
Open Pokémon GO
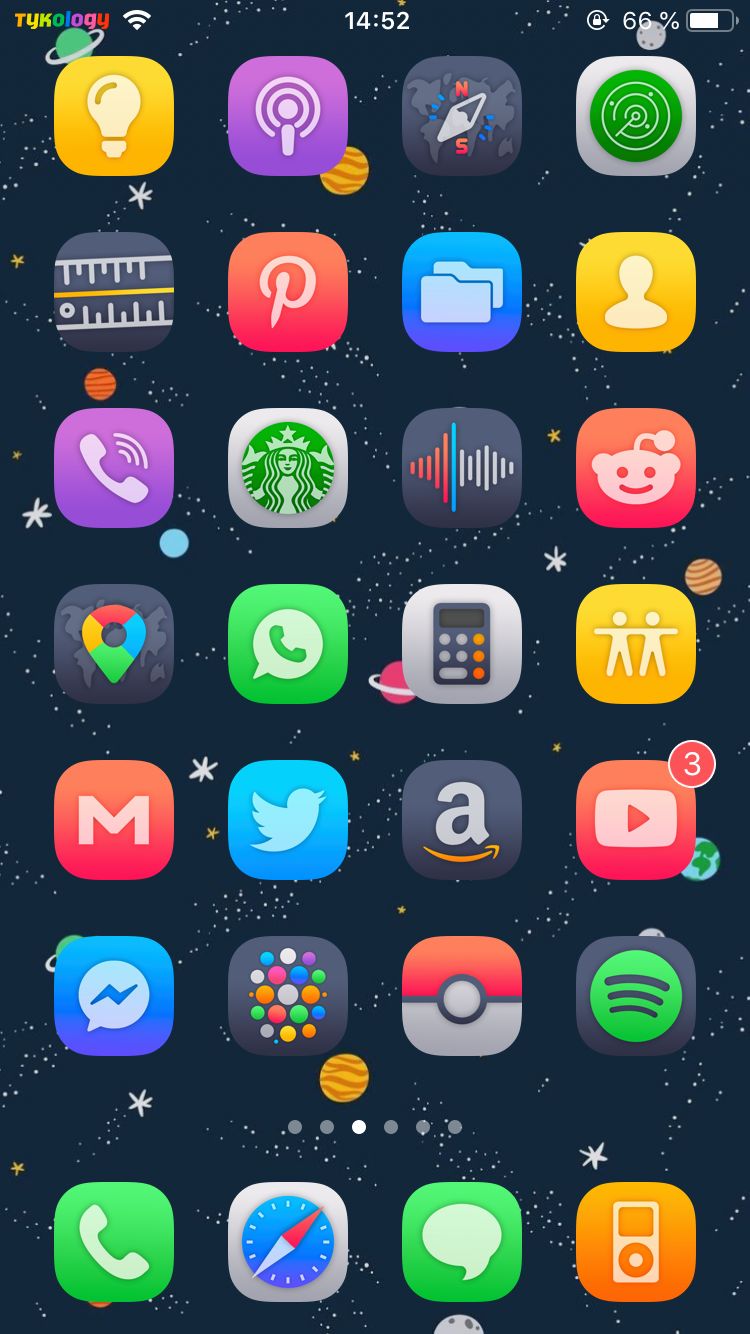[x=462, y=996]
